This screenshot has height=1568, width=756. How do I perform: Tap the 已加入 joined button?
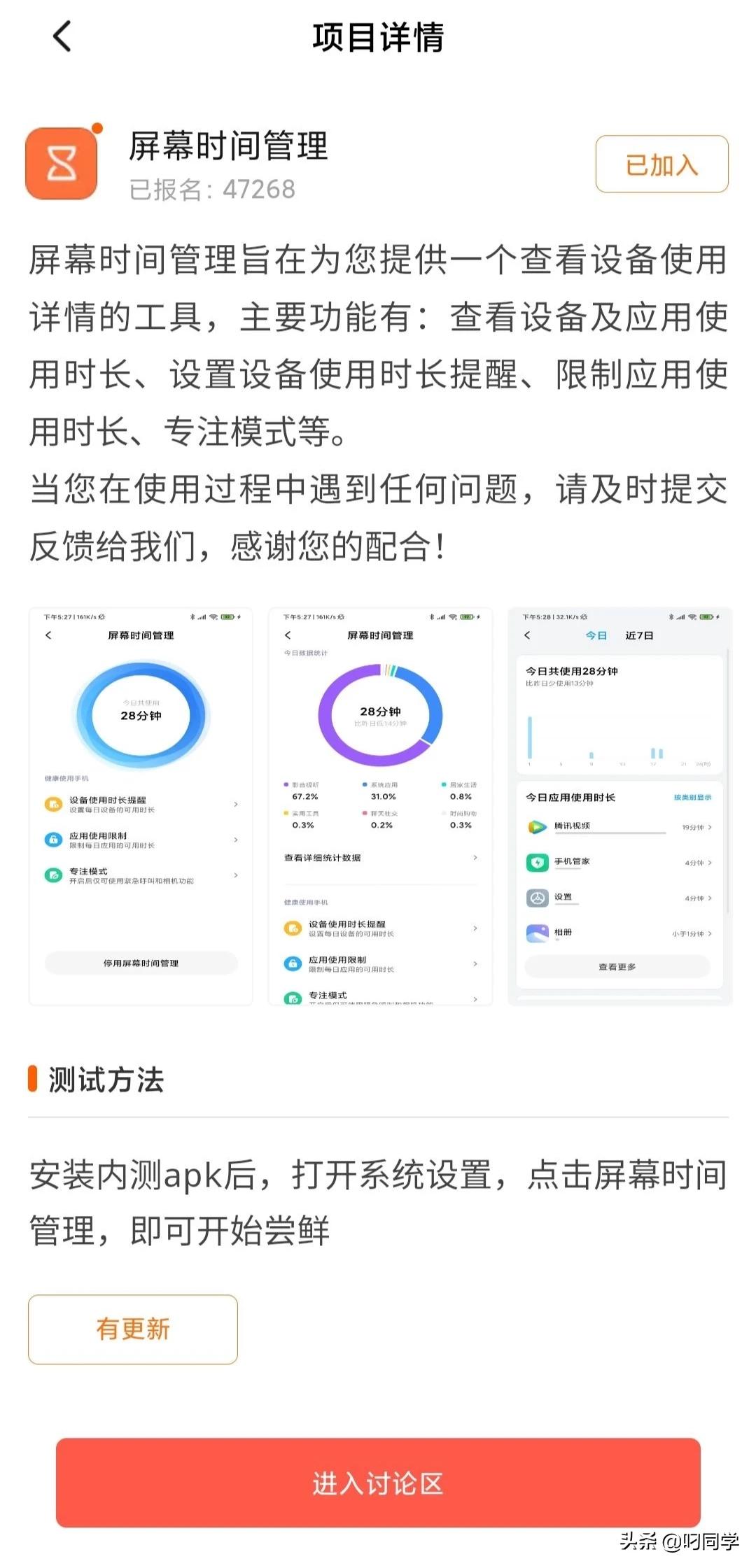[661, 164]
